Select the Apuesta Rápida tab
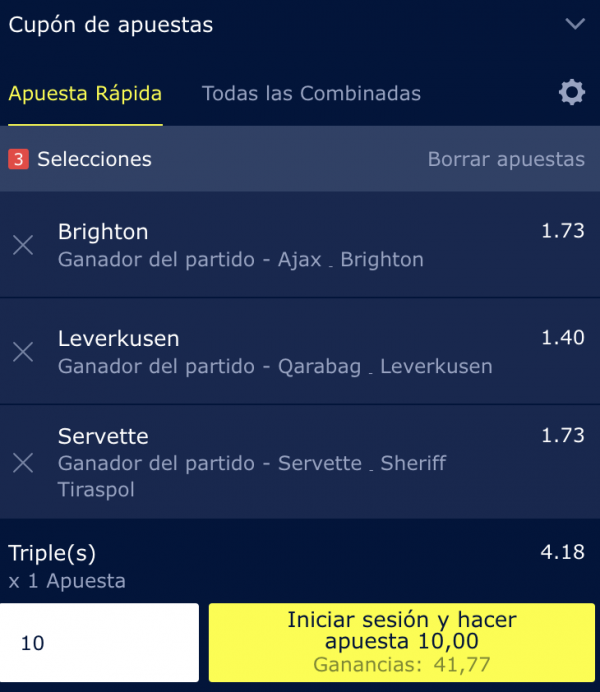 pyautogui.click(x=85, y=94)
